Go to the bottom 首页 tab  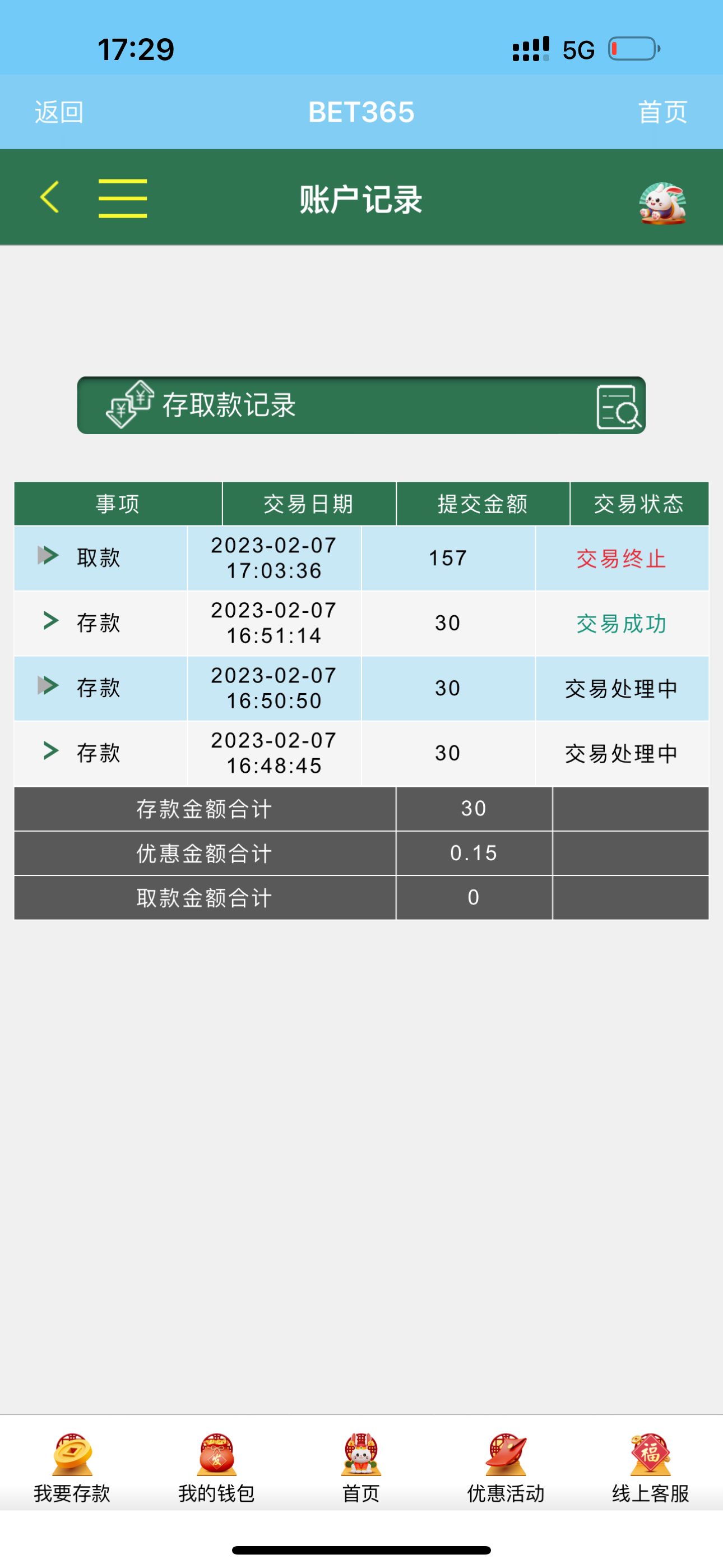tap(361, 1468)
